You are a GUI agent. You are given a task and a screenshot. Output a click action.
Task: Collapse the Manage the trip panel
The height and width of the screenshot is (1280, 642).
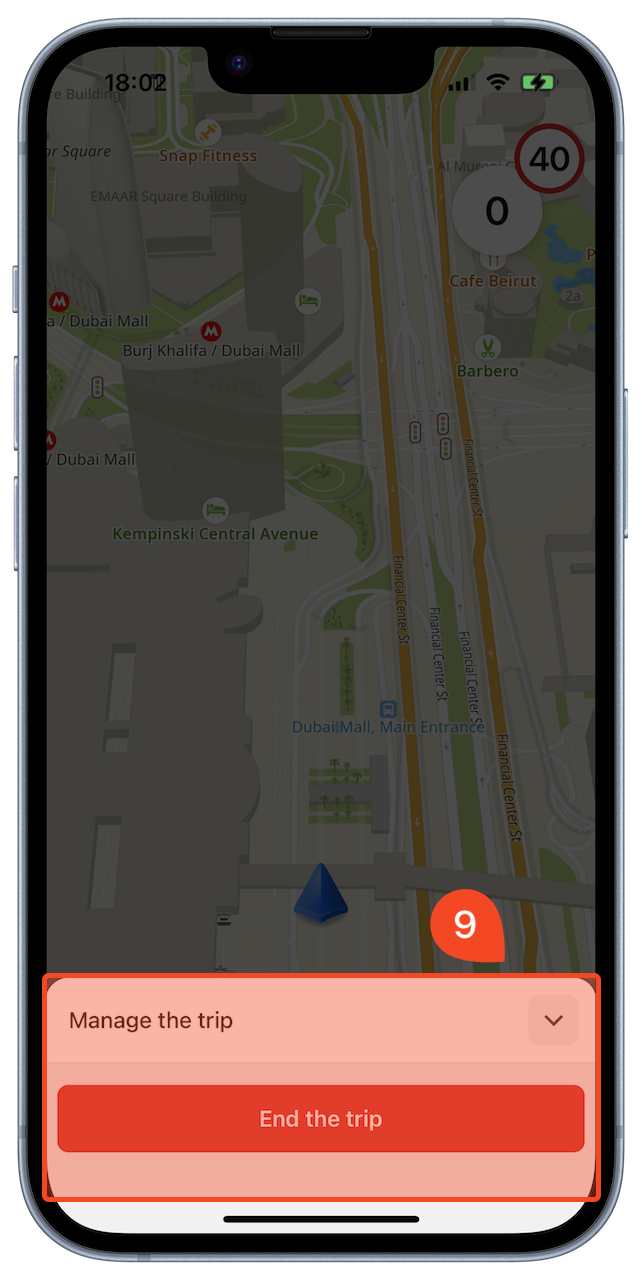553,1020
